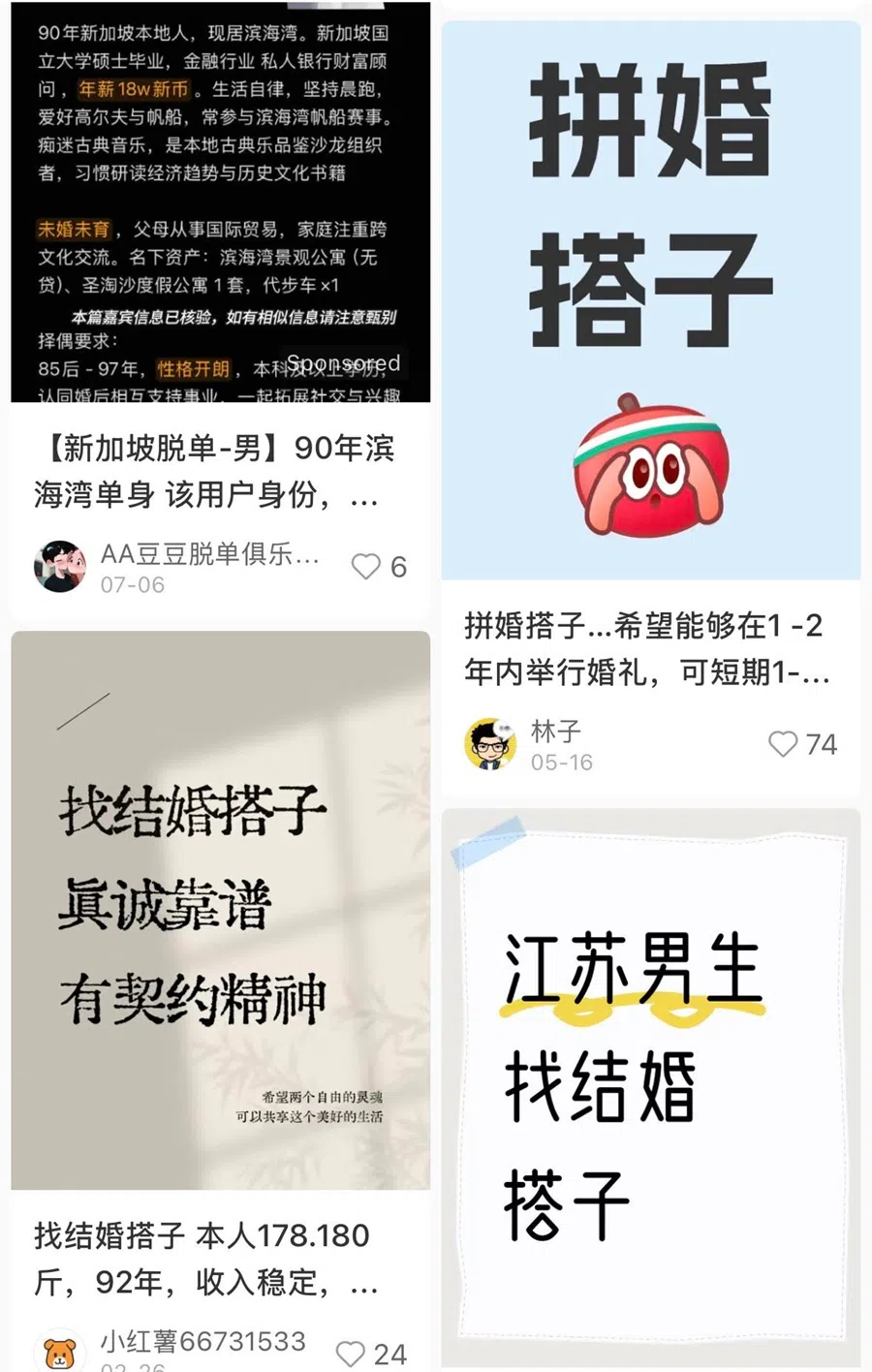Like the post by 小红薯66731533
This screenshot has height=1372, width=872.
[350, 1354]
